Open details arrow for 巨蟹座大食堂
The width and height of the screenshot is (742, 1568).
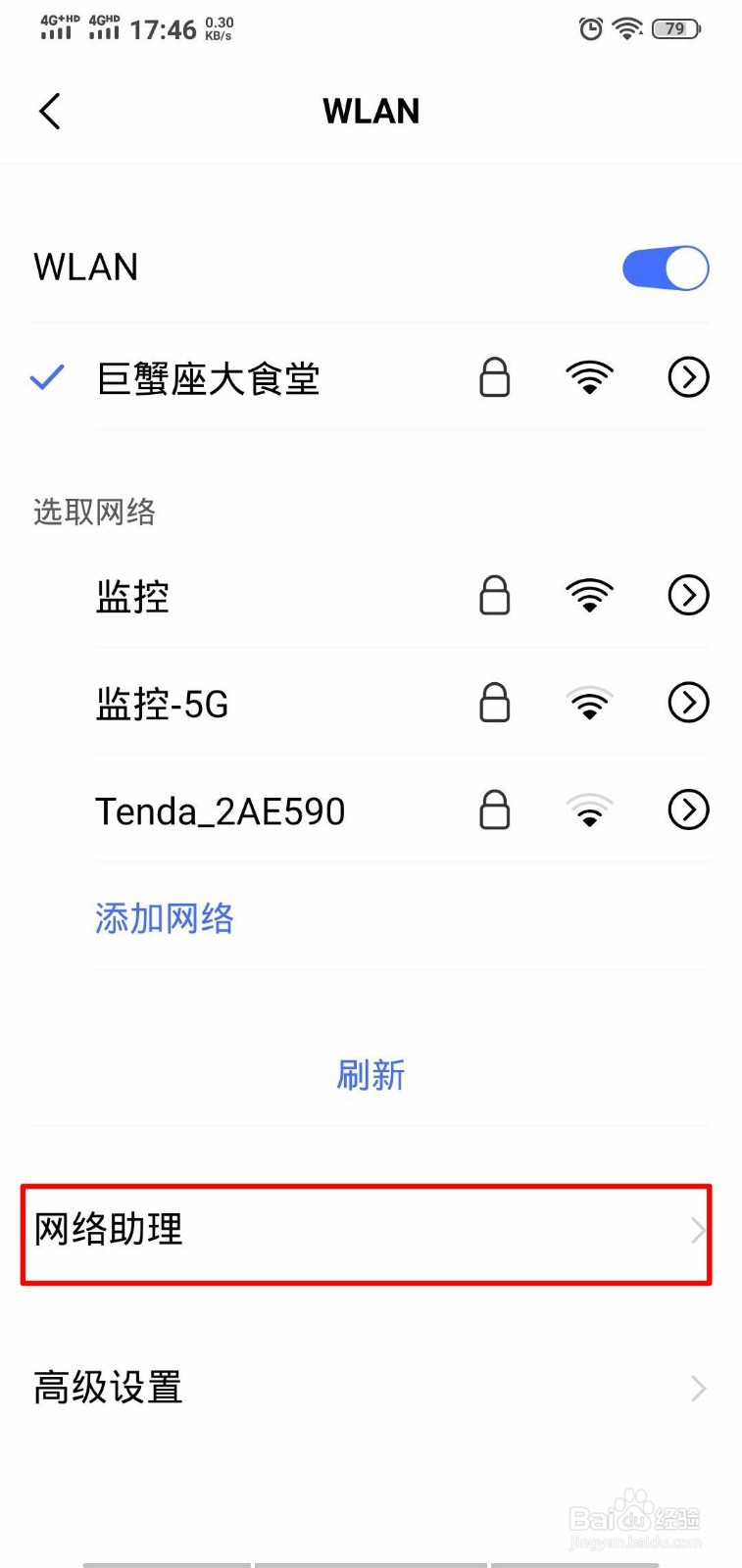tap(687, 377)
